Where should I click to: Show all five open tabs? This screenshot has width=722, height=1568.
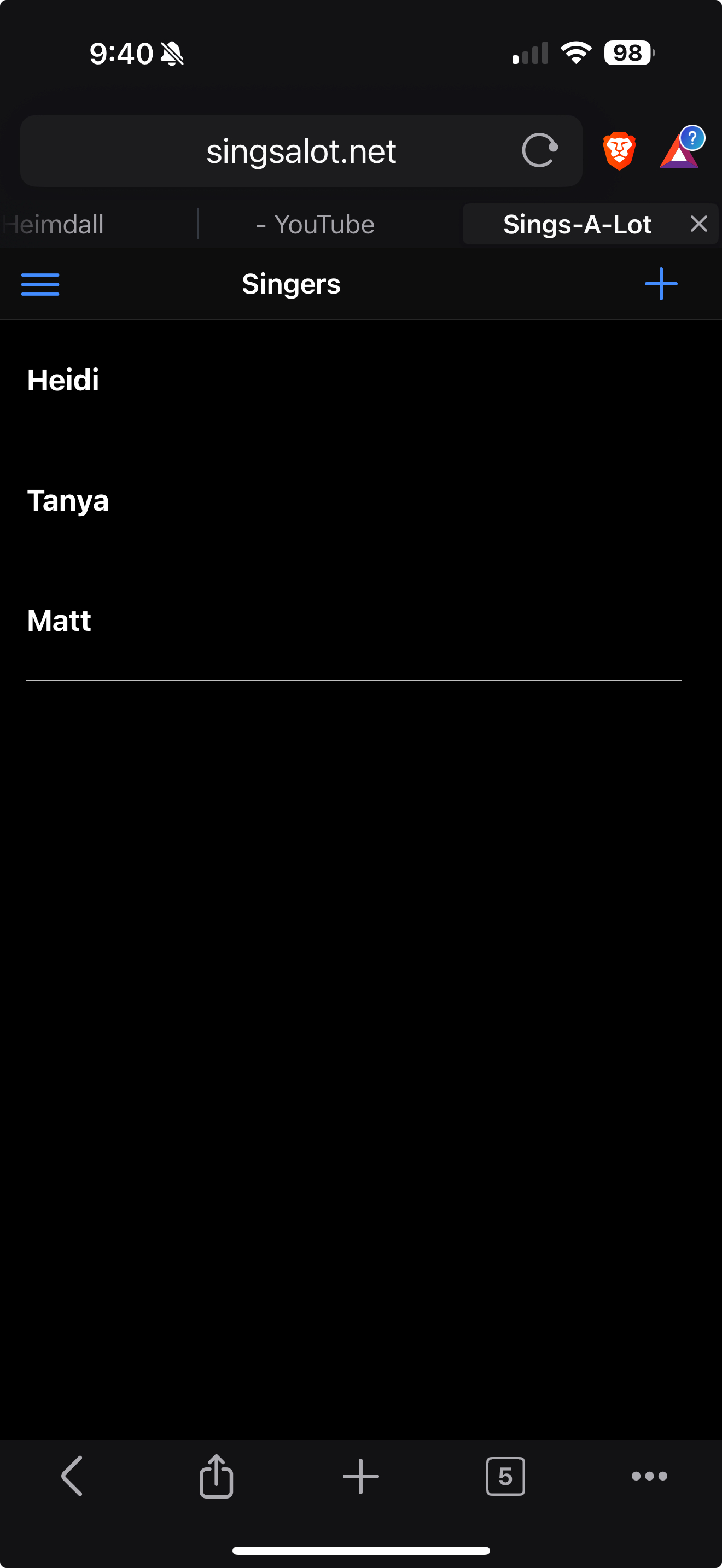[505, 1476]
